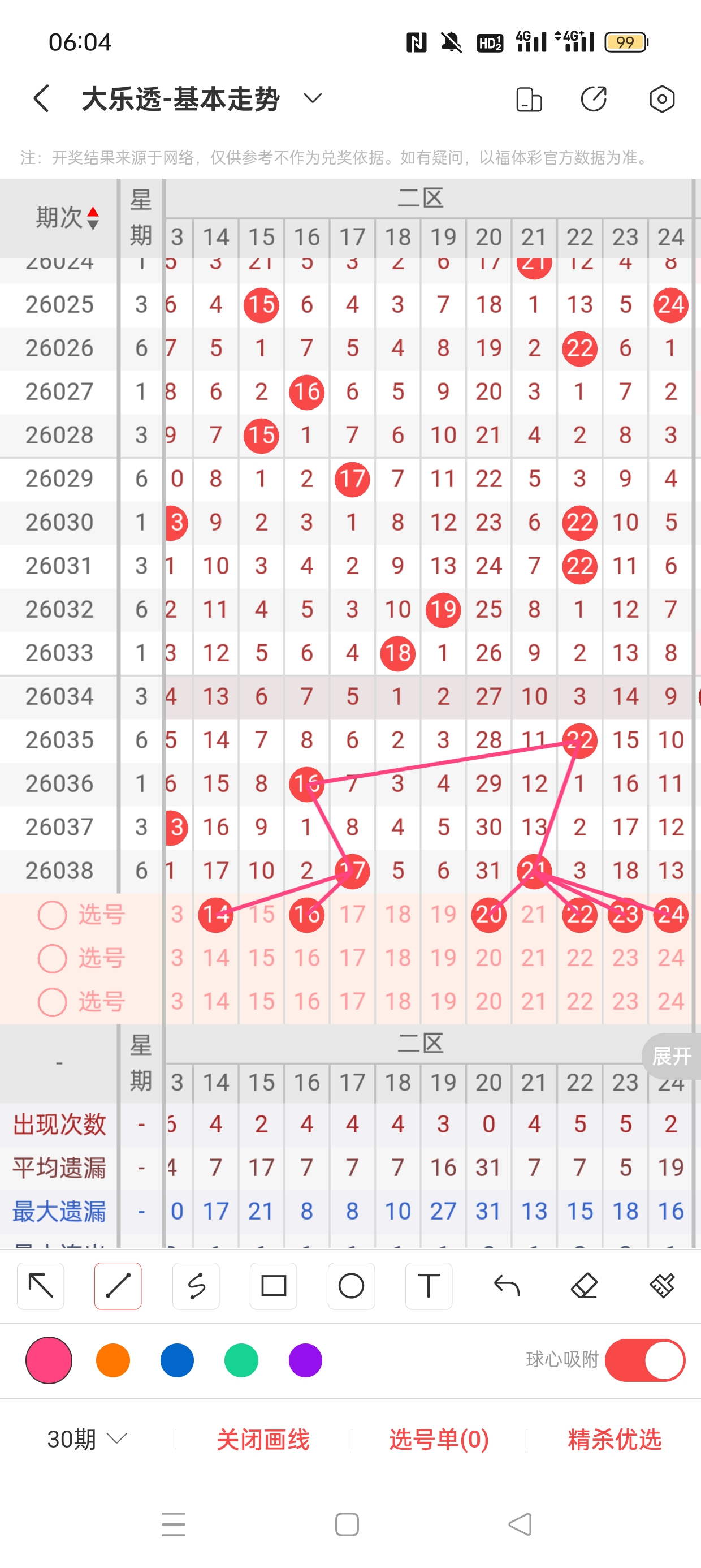
Task: Tap 关闭画线 to exit drawing mode
Action: [263, 1440]
